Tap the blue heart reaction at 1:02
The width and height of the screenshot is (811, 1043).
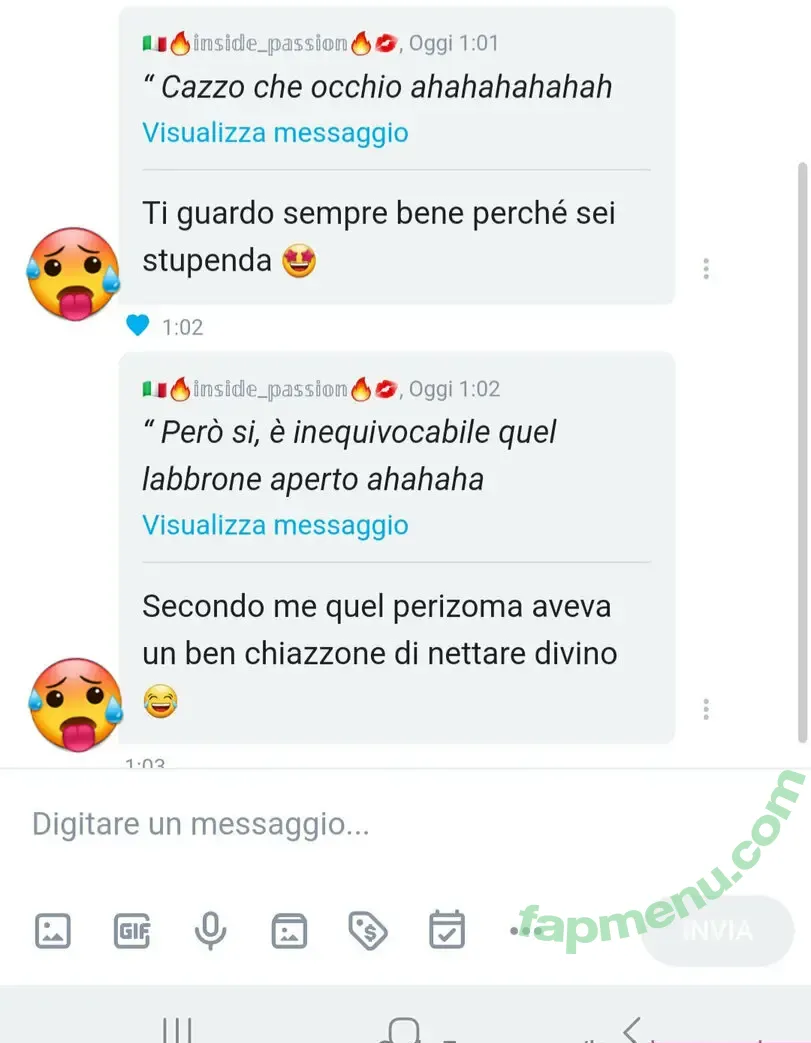139,326
